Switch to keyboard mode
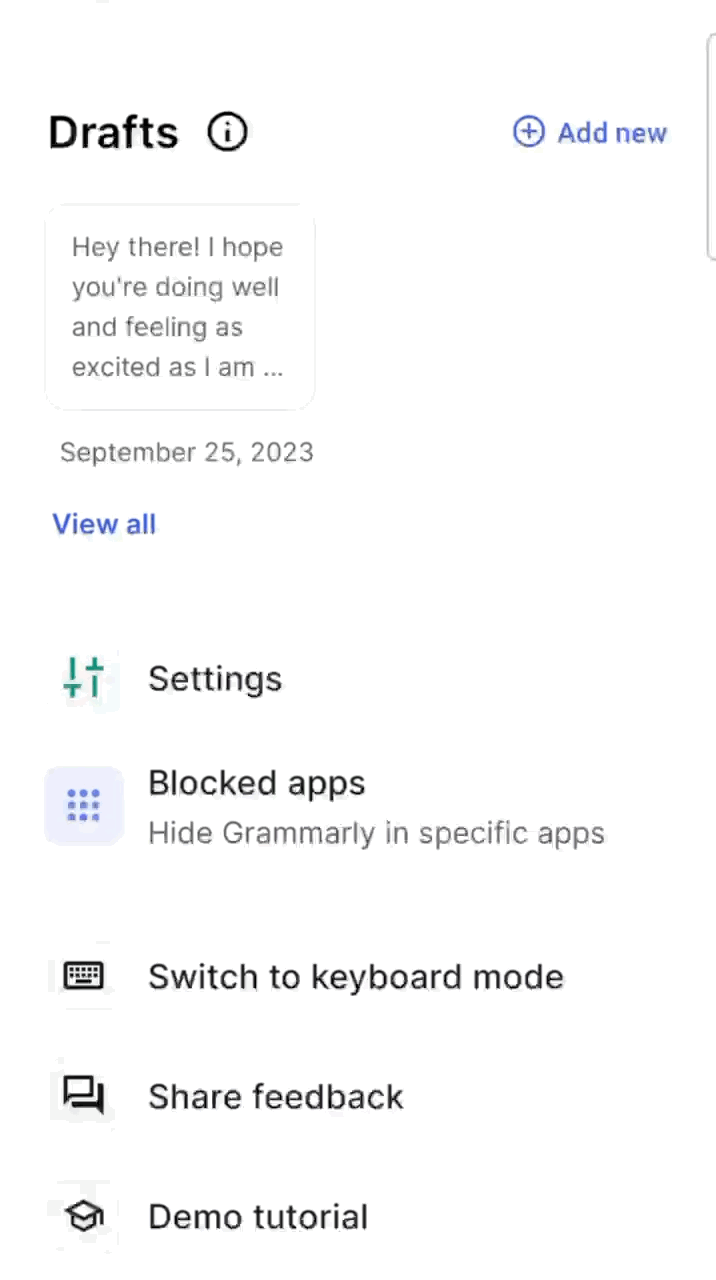Screen dimensions: 716x1280 [x=355, y=977]
